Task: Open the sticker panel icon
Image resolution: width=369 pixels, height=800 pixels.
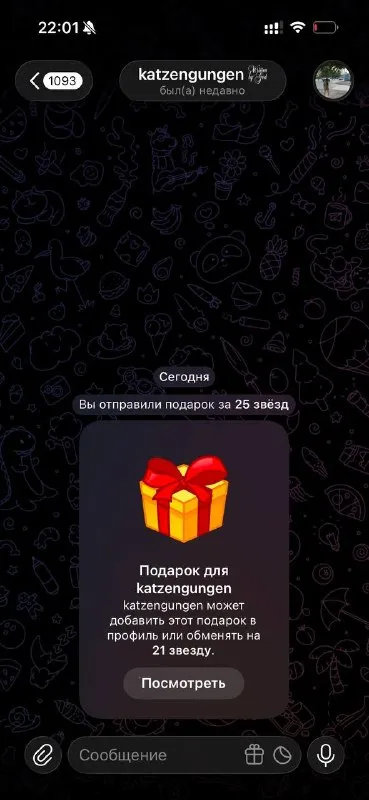Action: [x=282, y=755]
